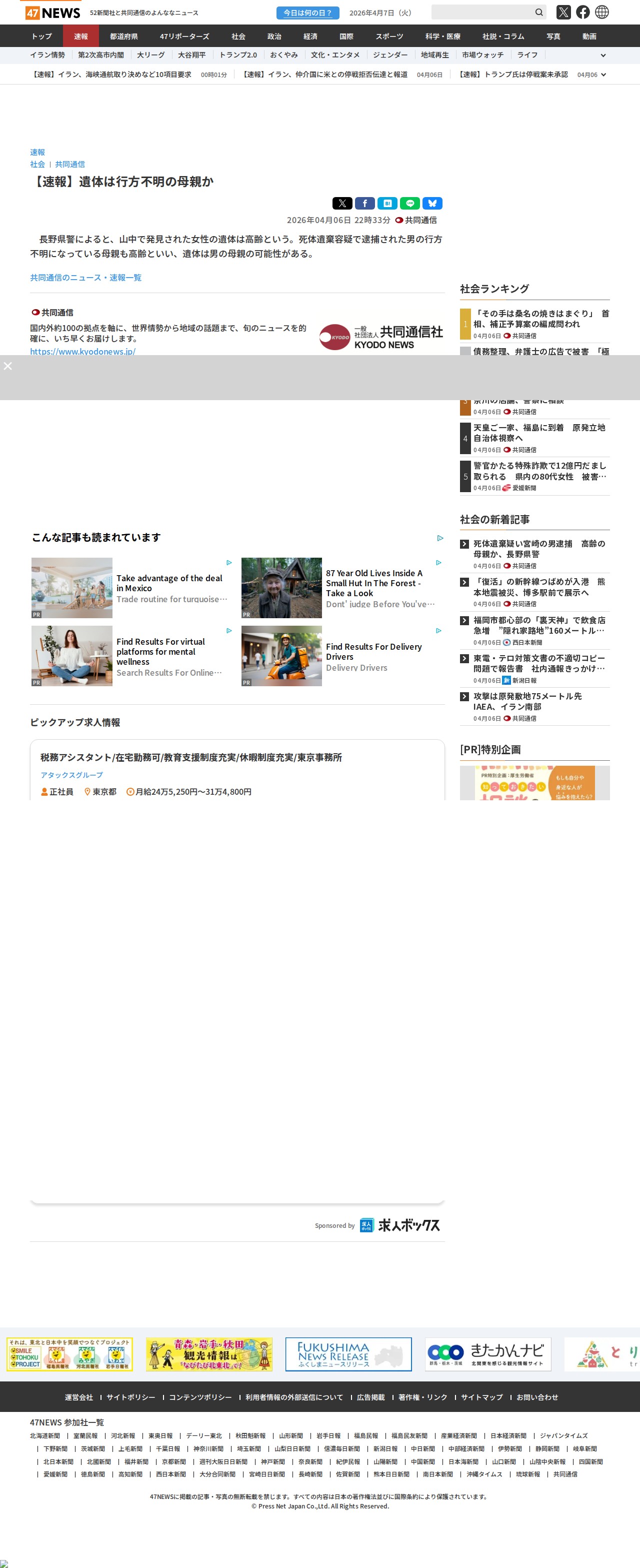640x1568 pixels.
Task: Tap the 今日は何の日？ button
Action: [x=307, y=13]
